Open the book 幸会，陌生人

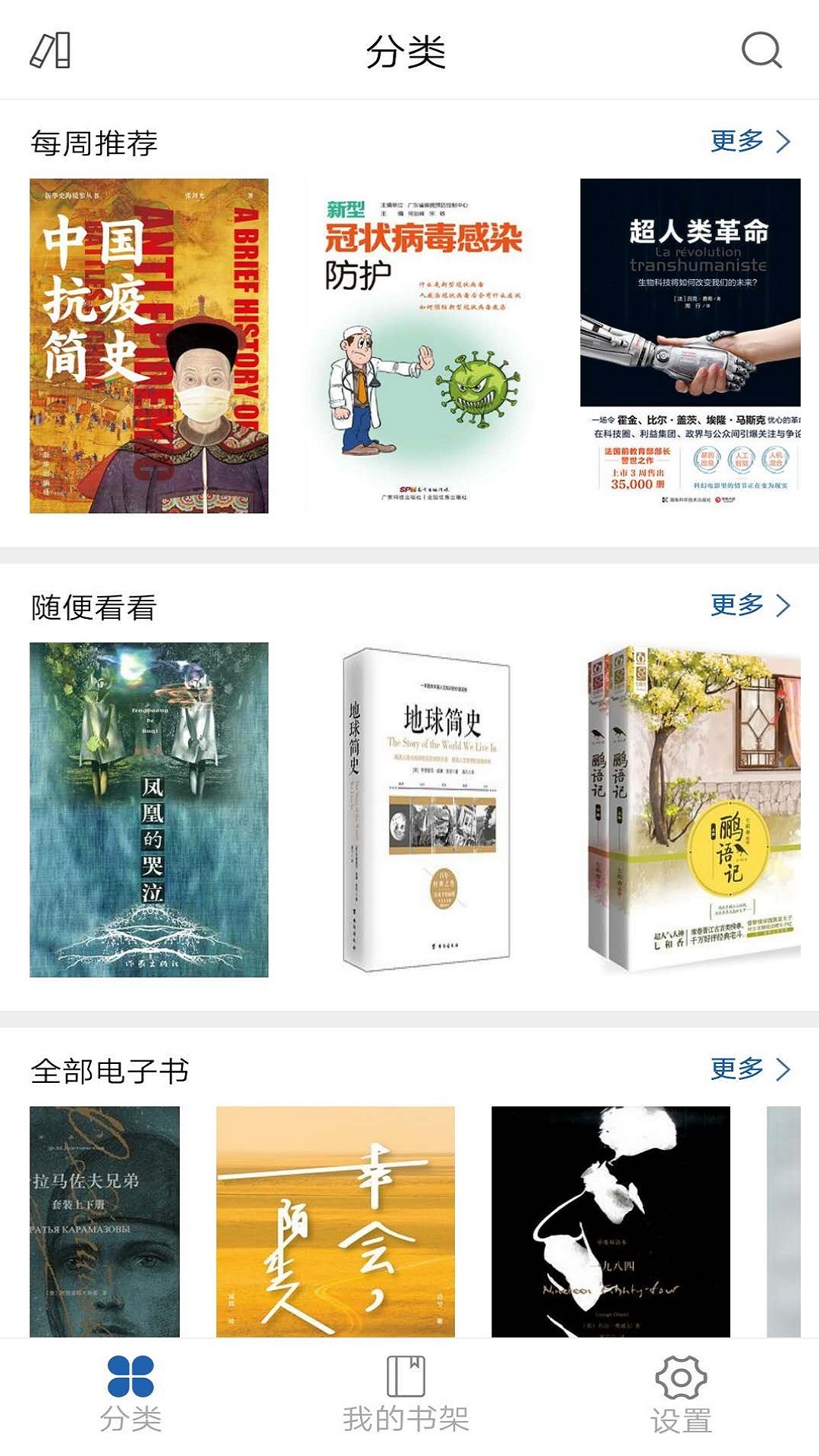click(335, 1221)
